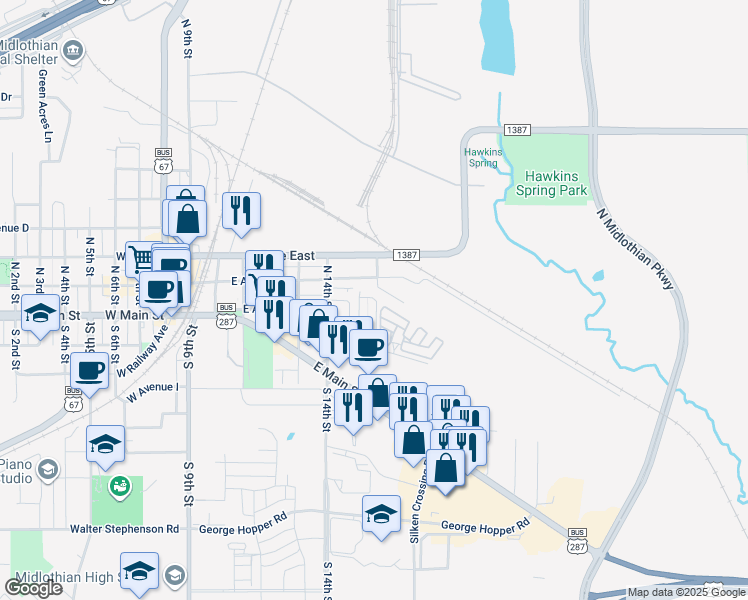Tap the coffee marker near W Avenue I

coord(89,369)
